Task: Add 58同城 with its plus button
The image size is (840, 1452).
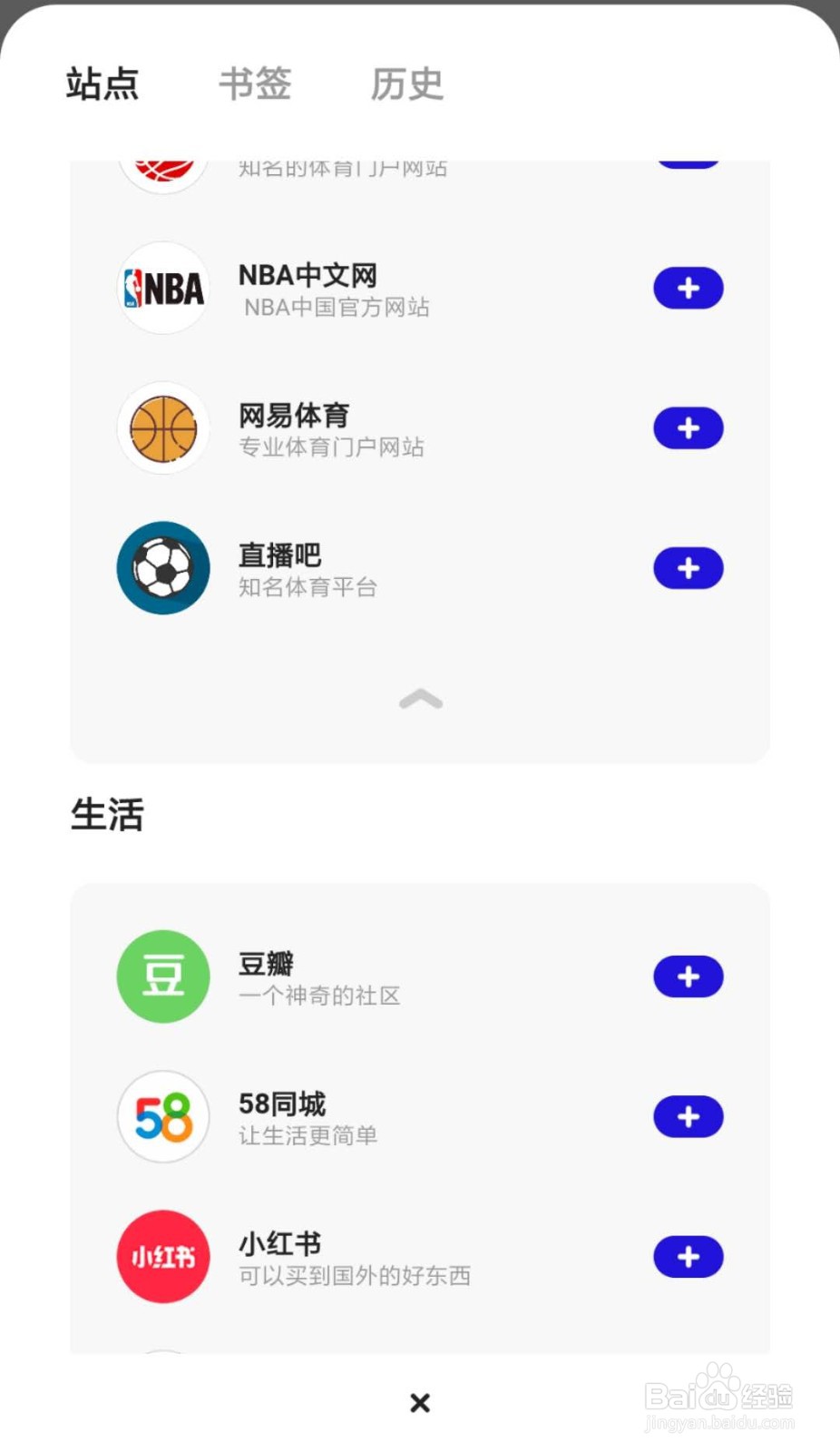Action: pyautogui.click(x=688, y=1117)
